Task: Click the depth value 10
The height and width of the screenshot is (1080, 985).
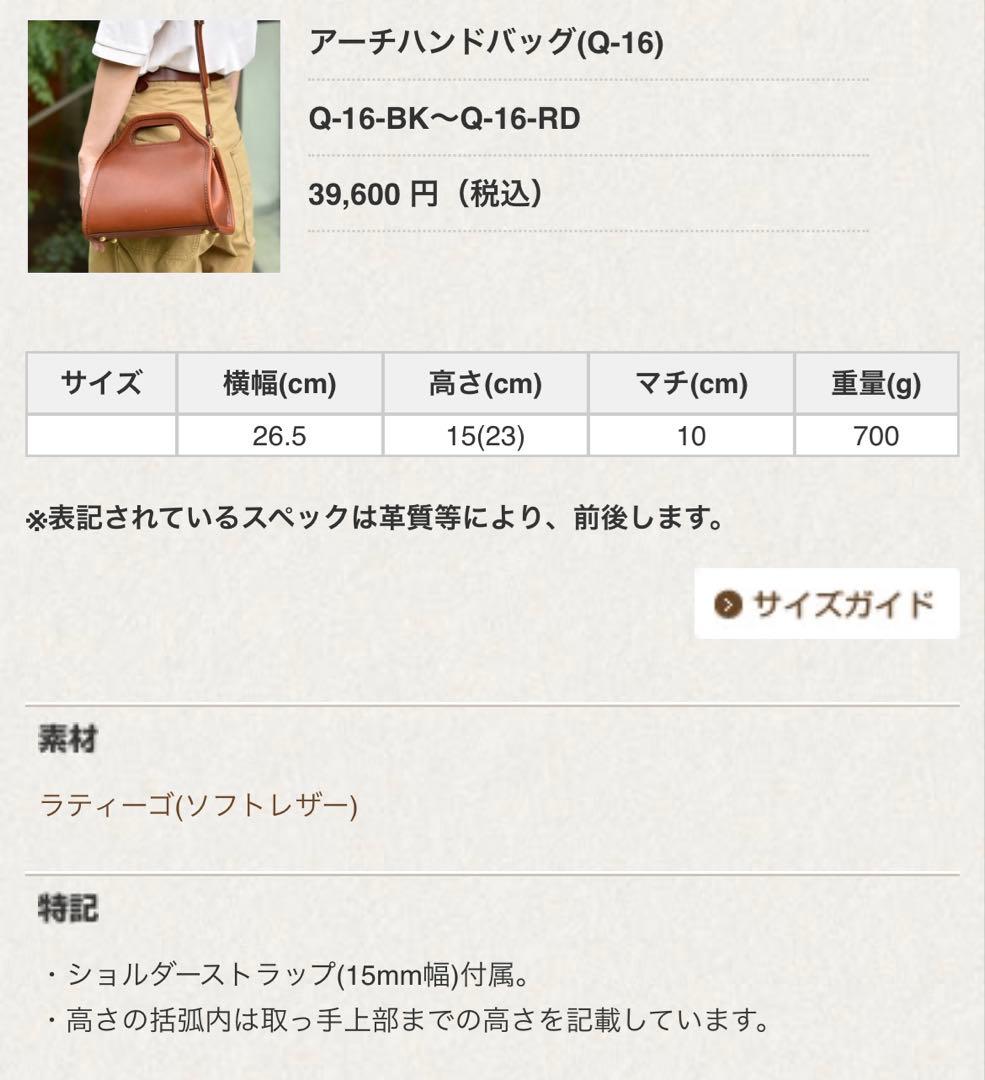Action: [690, 434]
